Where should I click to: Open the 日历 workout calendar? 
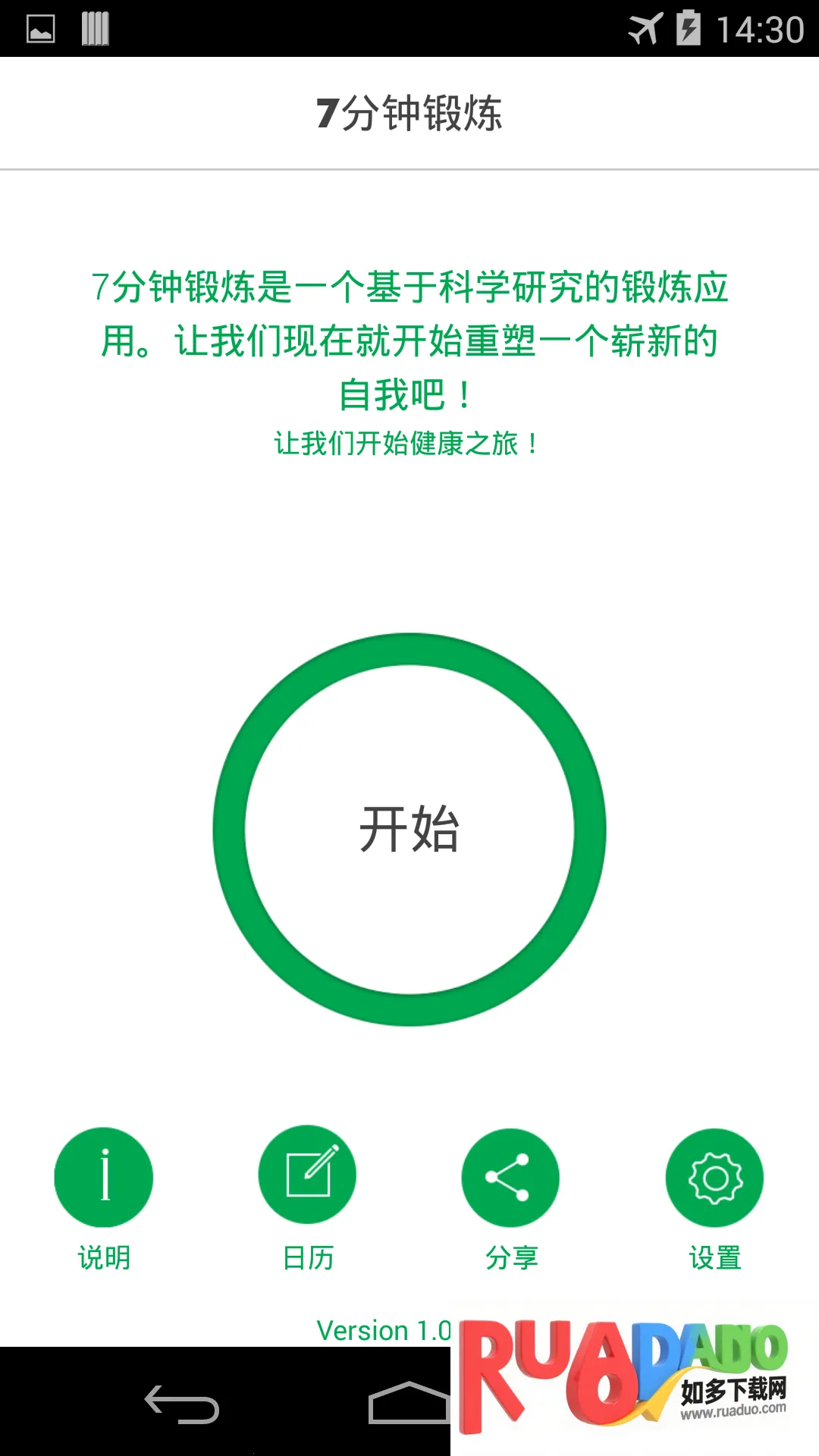pyautogui.click(x=307, y=1175)
